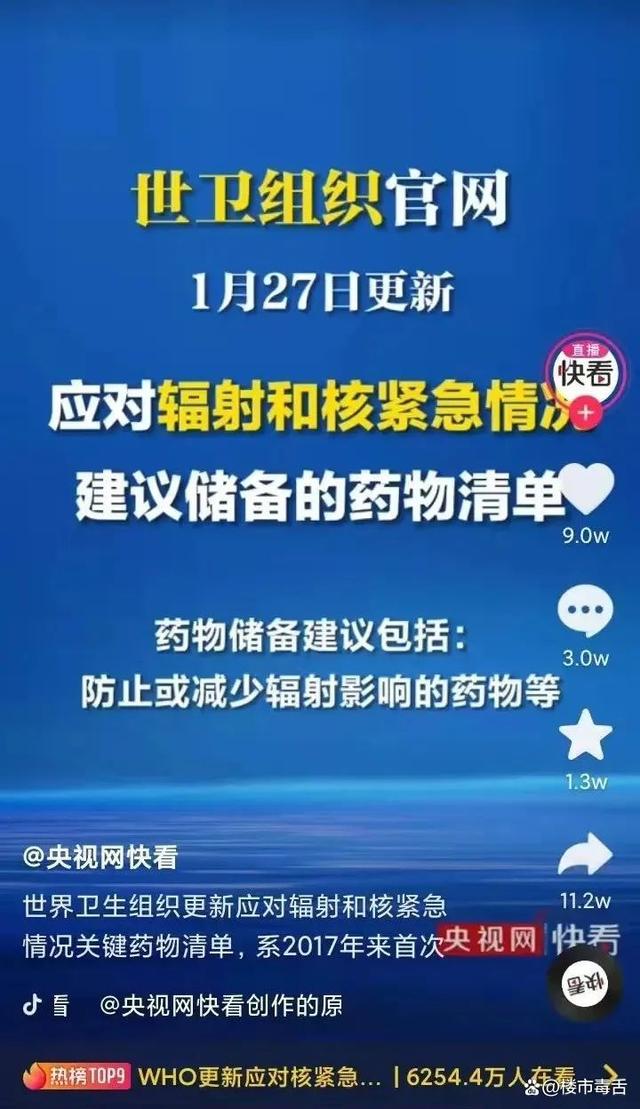Open the 央视网快看 profile avatar
Image resolution: width=640 pixels, height=1109 pixels.
point(584,371)
